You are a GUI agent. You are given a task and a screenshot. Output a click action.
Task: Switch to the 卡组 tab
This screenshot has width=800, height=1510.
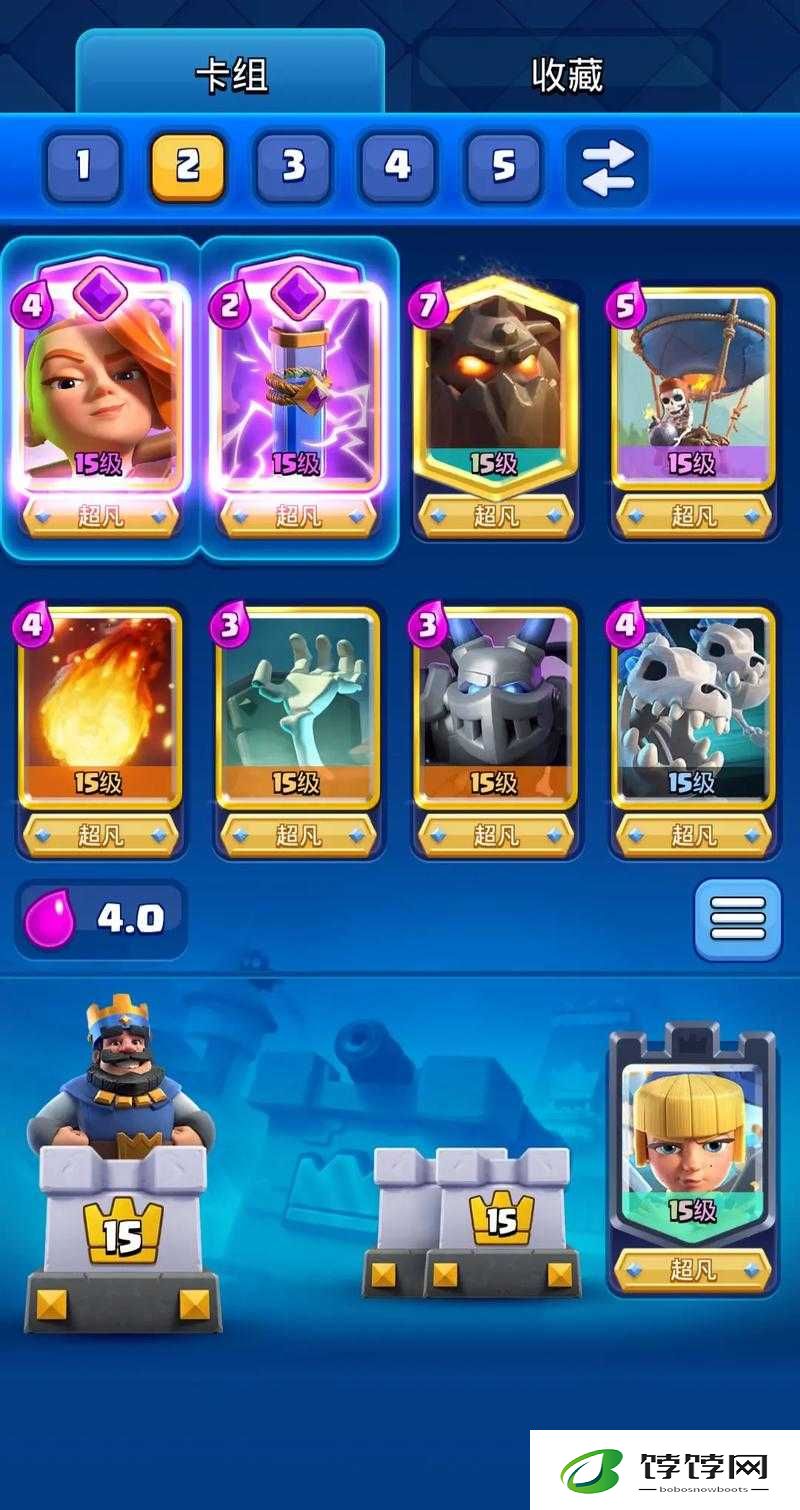pyautogui.click(x=230, y=74)
